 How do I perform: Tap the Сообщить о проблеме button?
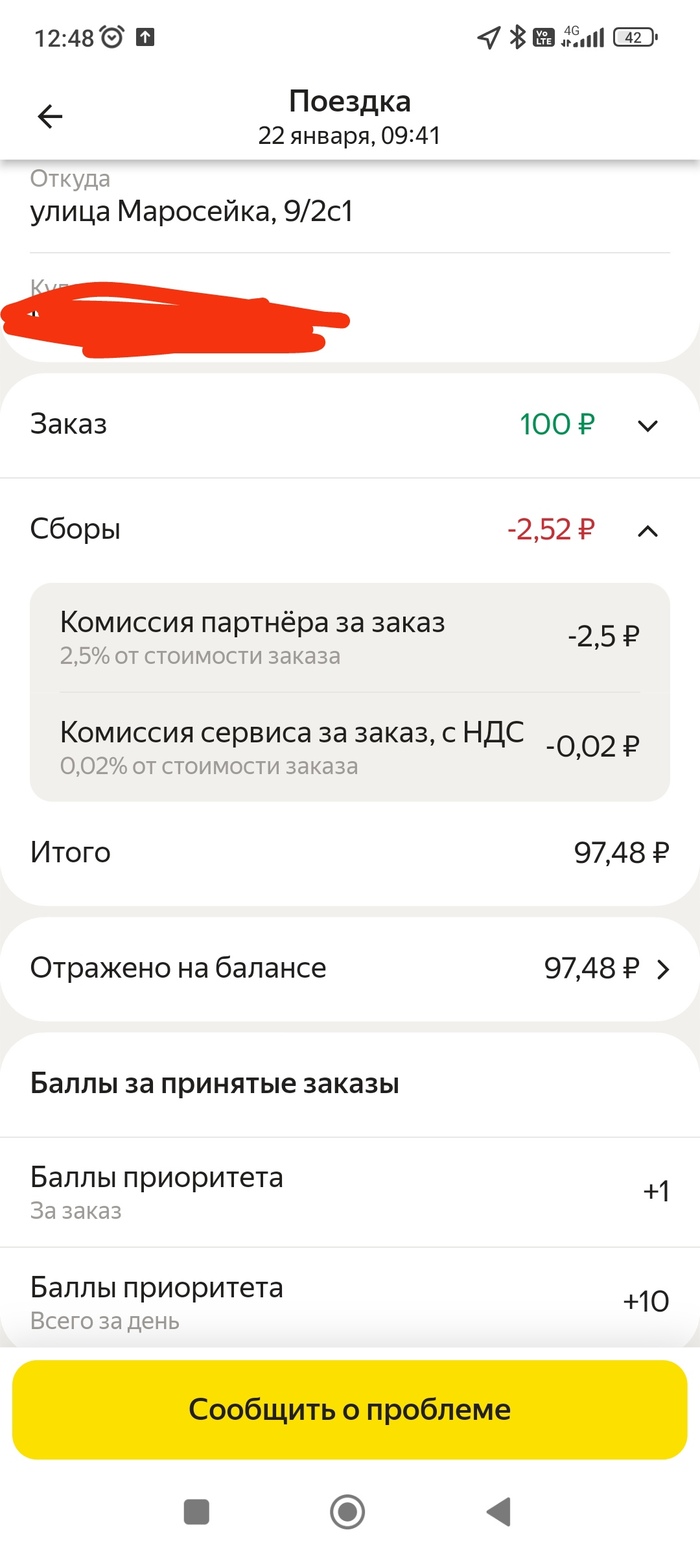(x=350, y=1409)
